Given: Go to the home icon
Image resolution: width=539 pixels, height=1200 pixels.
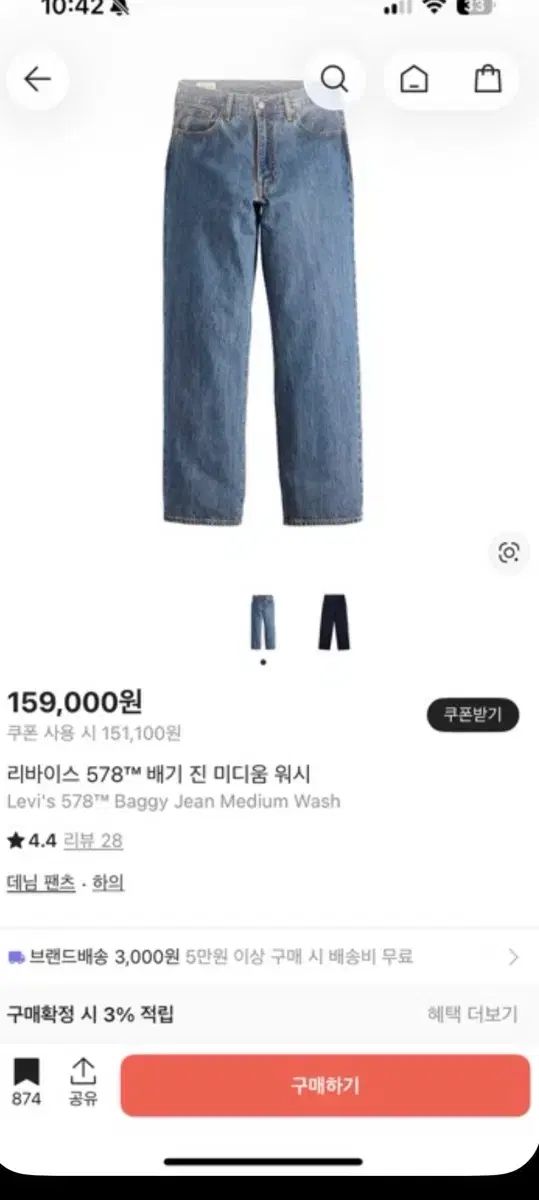Looking at the screenshot, I should pos(412,80).
